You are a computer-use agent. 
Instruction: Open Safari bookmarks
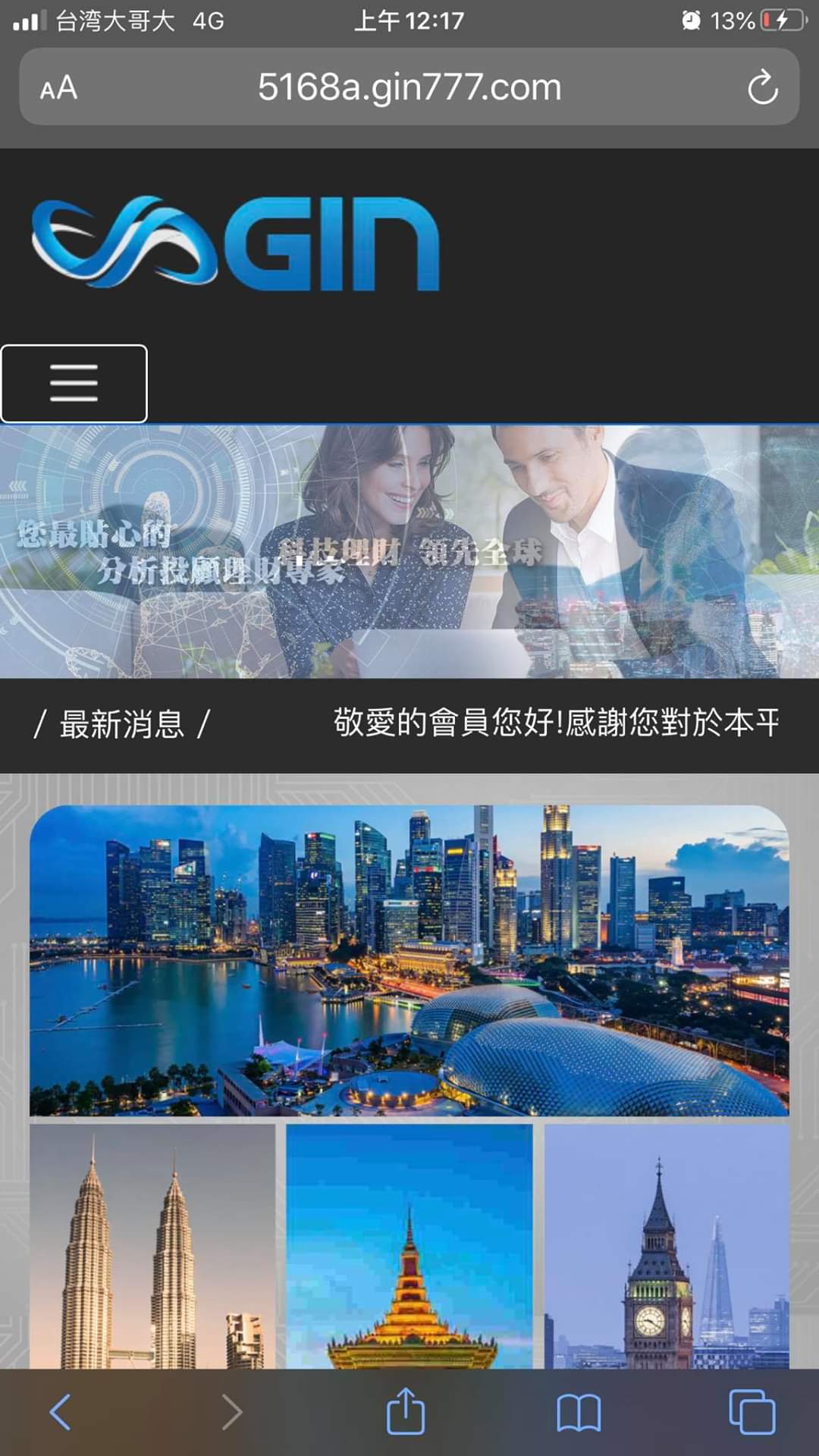pos(579,1413)
